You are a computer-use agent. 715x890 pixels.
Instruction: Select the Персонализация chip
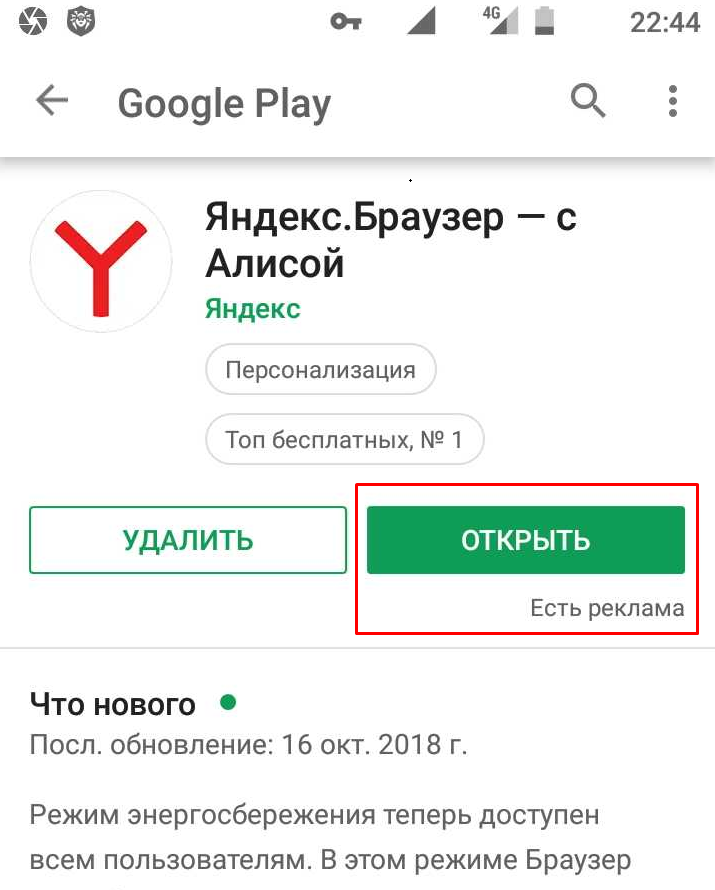point(320,371)
